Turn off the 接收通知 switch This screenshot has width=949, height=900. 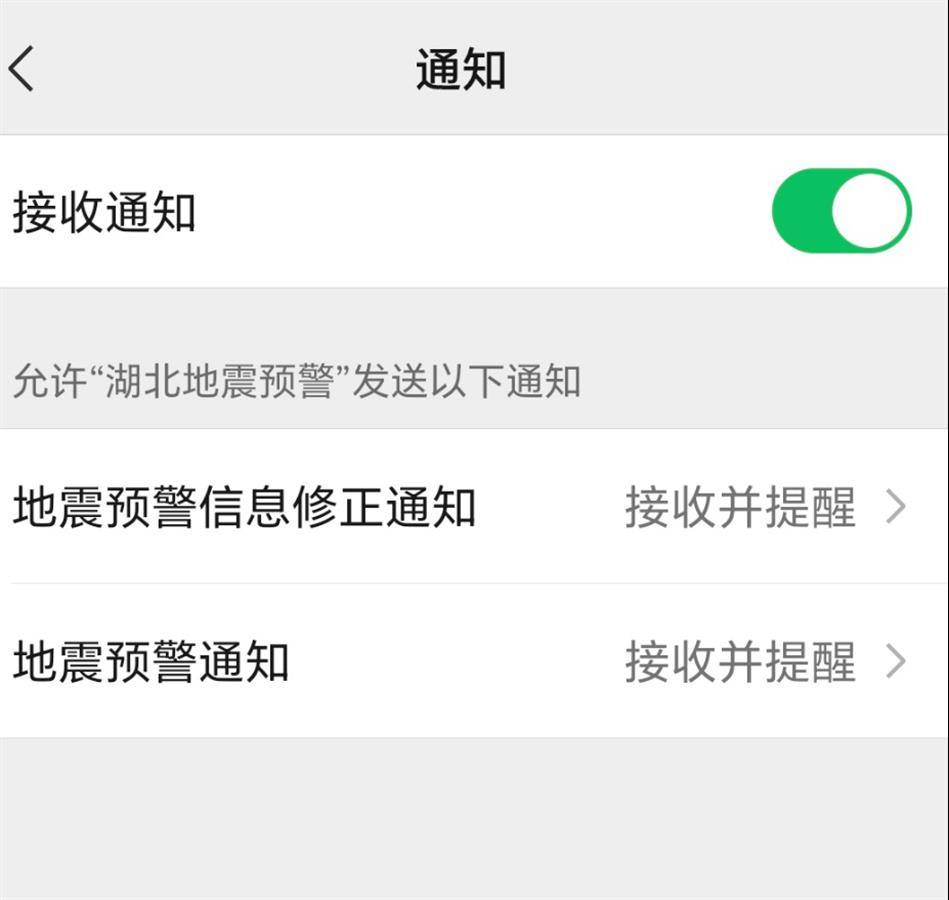tap(840, 211)
